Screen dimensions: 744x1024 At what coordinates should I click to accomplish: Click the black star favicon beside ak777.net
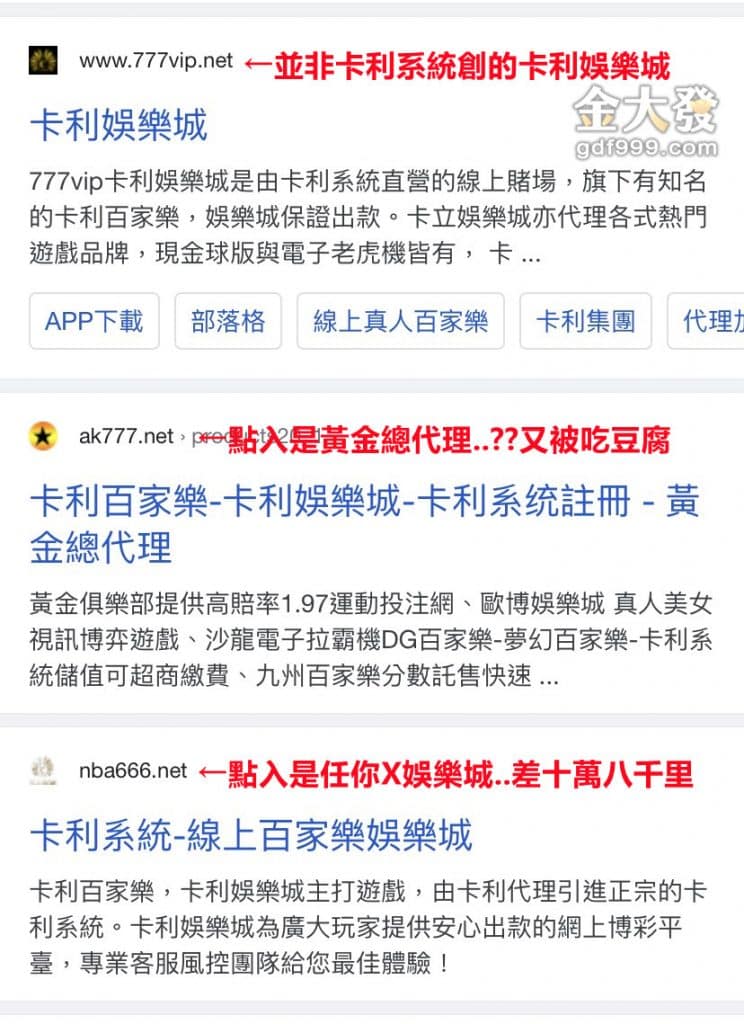[x=42, y=434]
